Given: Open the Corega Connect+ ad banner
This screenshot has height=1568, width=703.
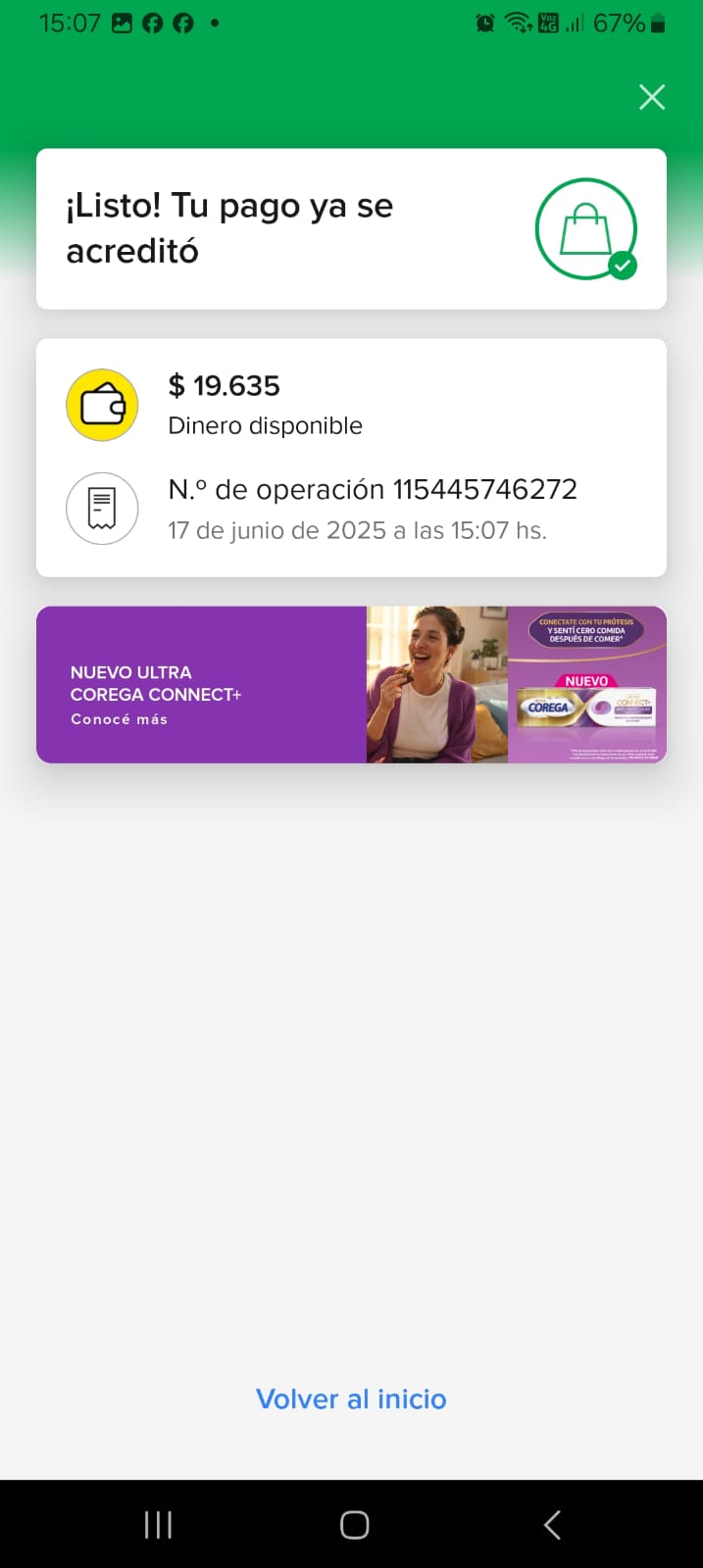Looking at the screenshot, I should point(351,684).
